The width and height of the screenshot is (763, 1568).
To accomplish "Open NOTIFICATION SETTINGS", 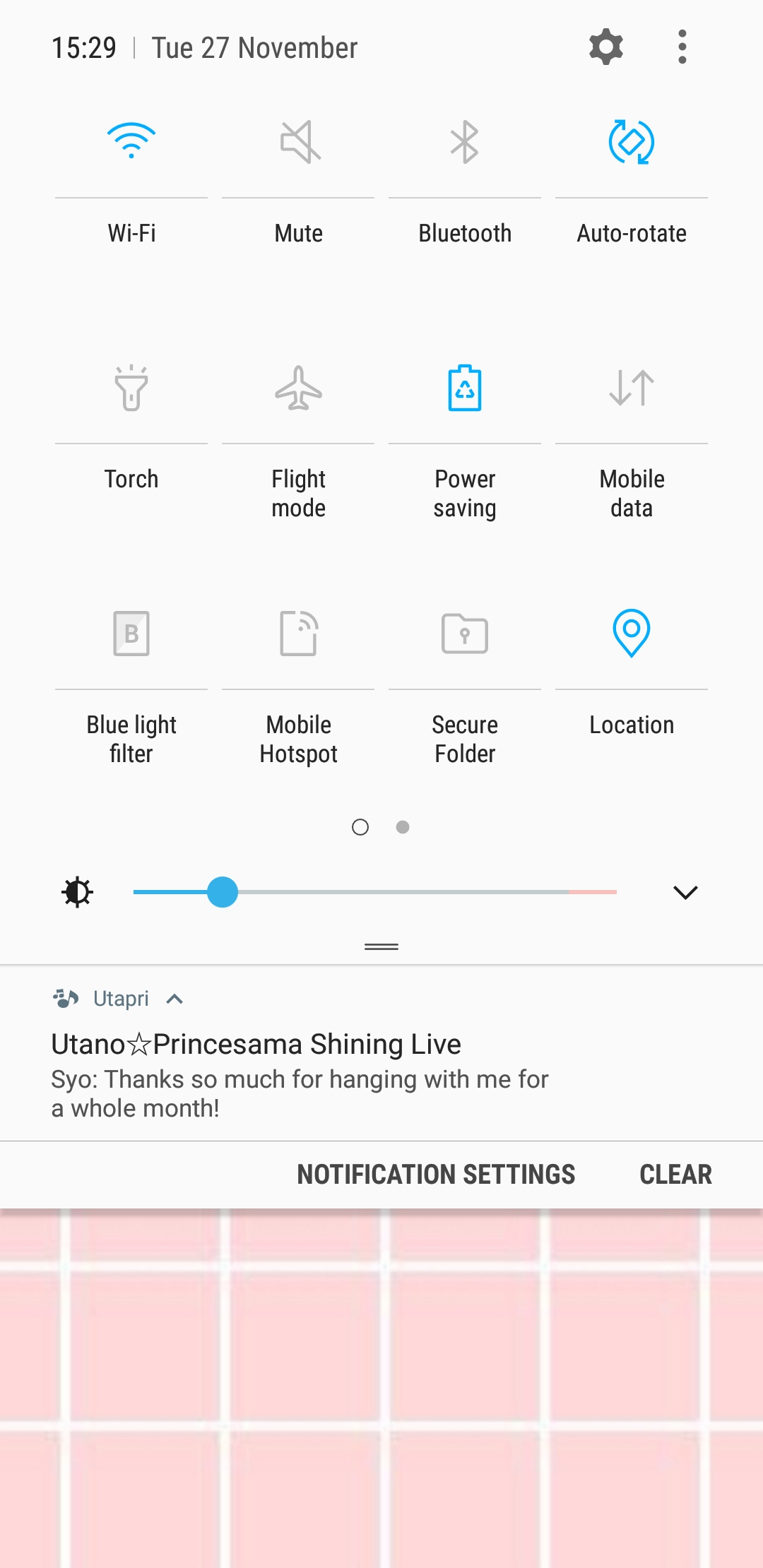I will 436,1175.
